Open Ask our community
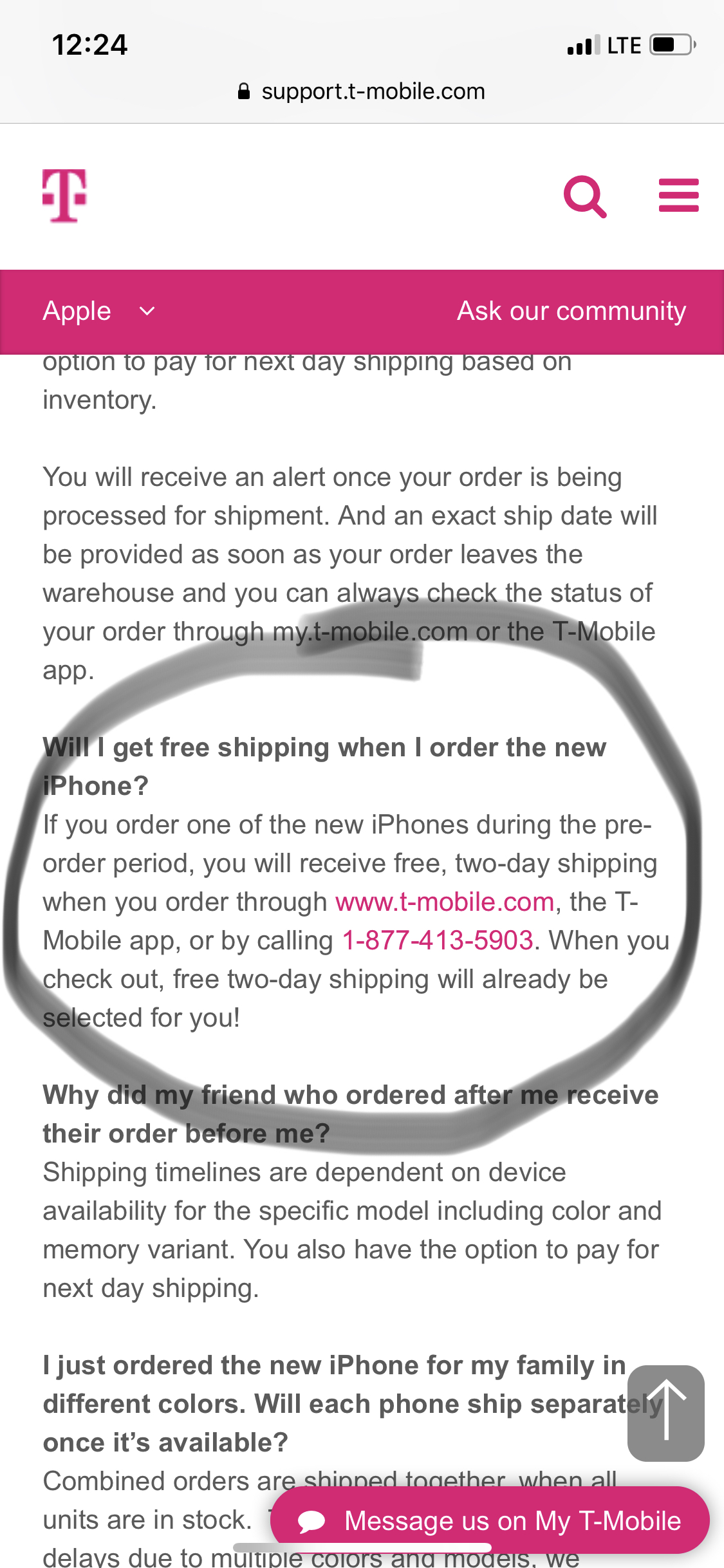 coord(571,311)
